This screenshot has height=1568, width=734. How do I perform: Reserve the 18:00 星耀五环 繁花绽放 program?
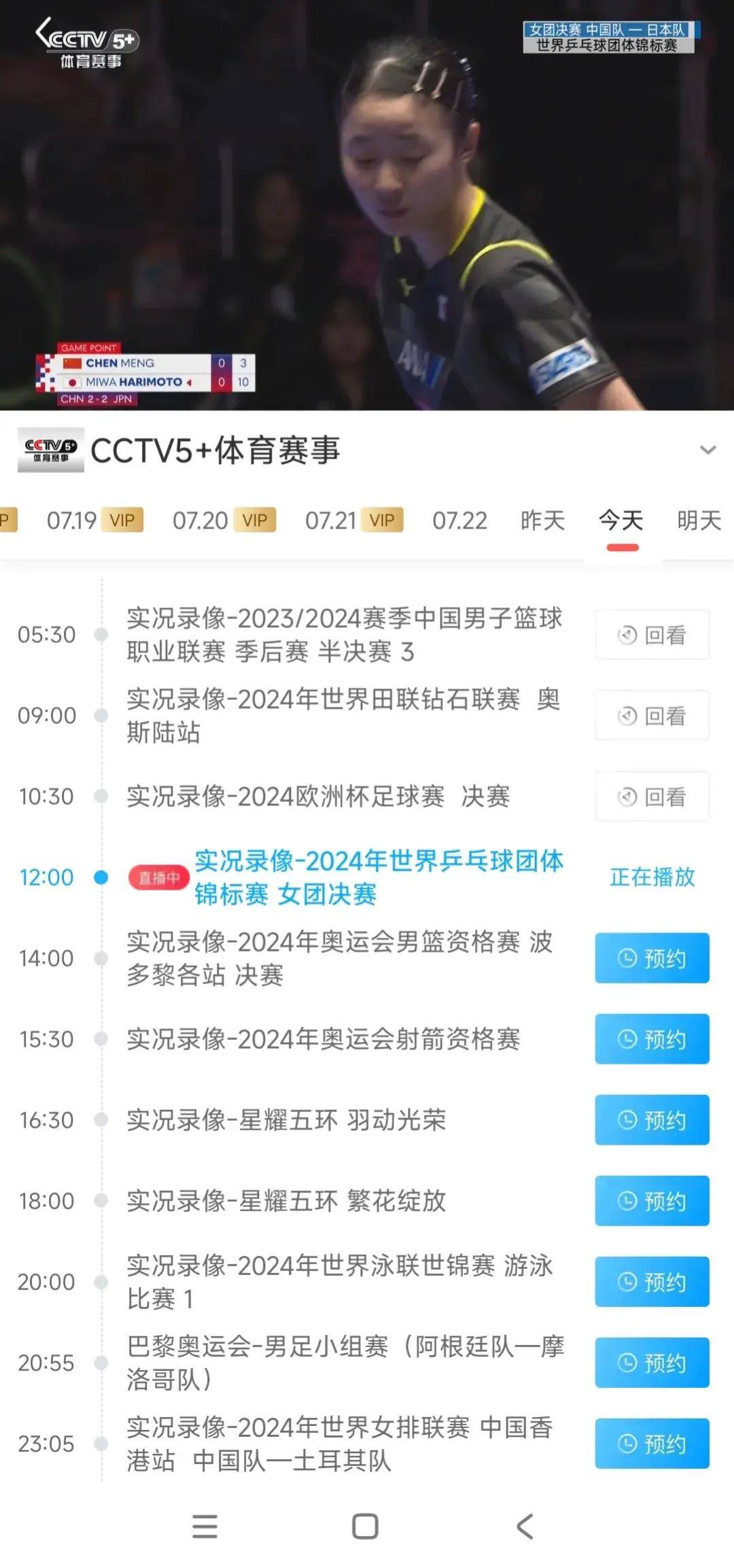coord(652,1201)
